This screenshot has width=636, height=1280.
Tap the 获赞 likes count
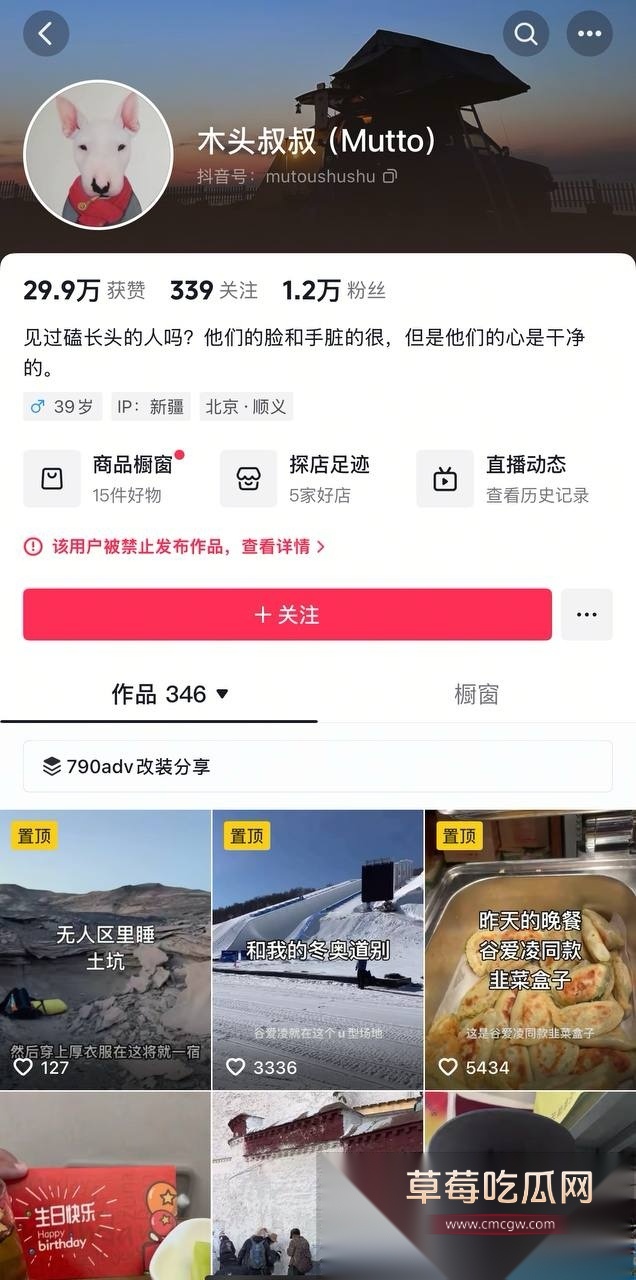click(85, 291)
